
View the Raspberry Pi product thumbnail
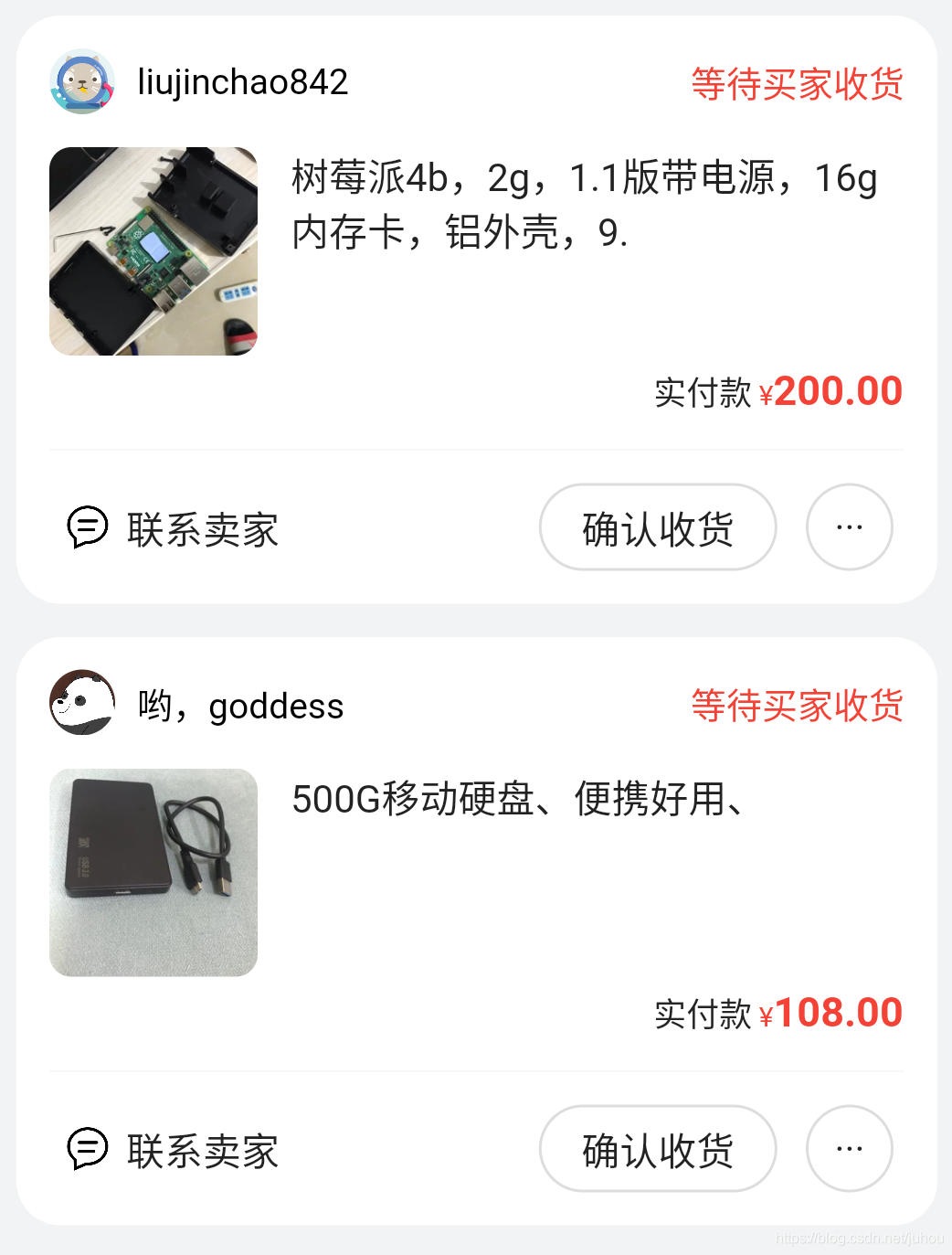(x=153, y=251)
